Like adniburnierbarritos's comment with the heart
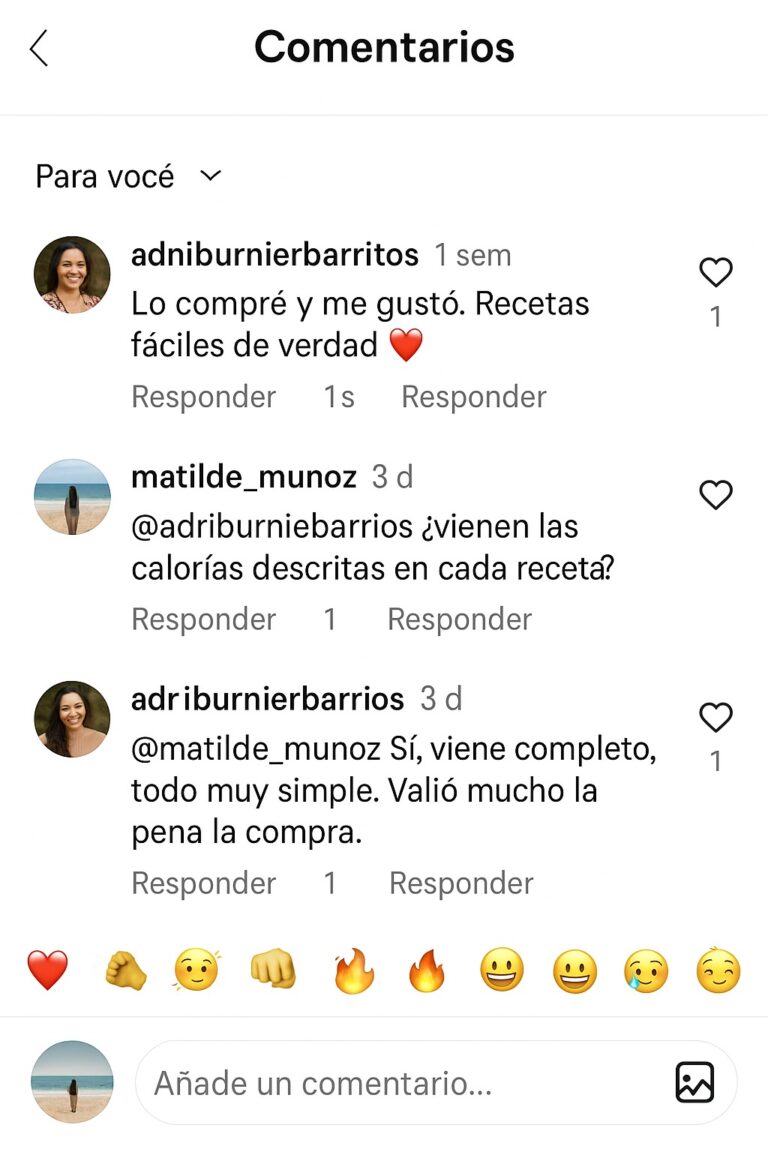This screenshot has width=768, height=1152. (x=715, y=271)
